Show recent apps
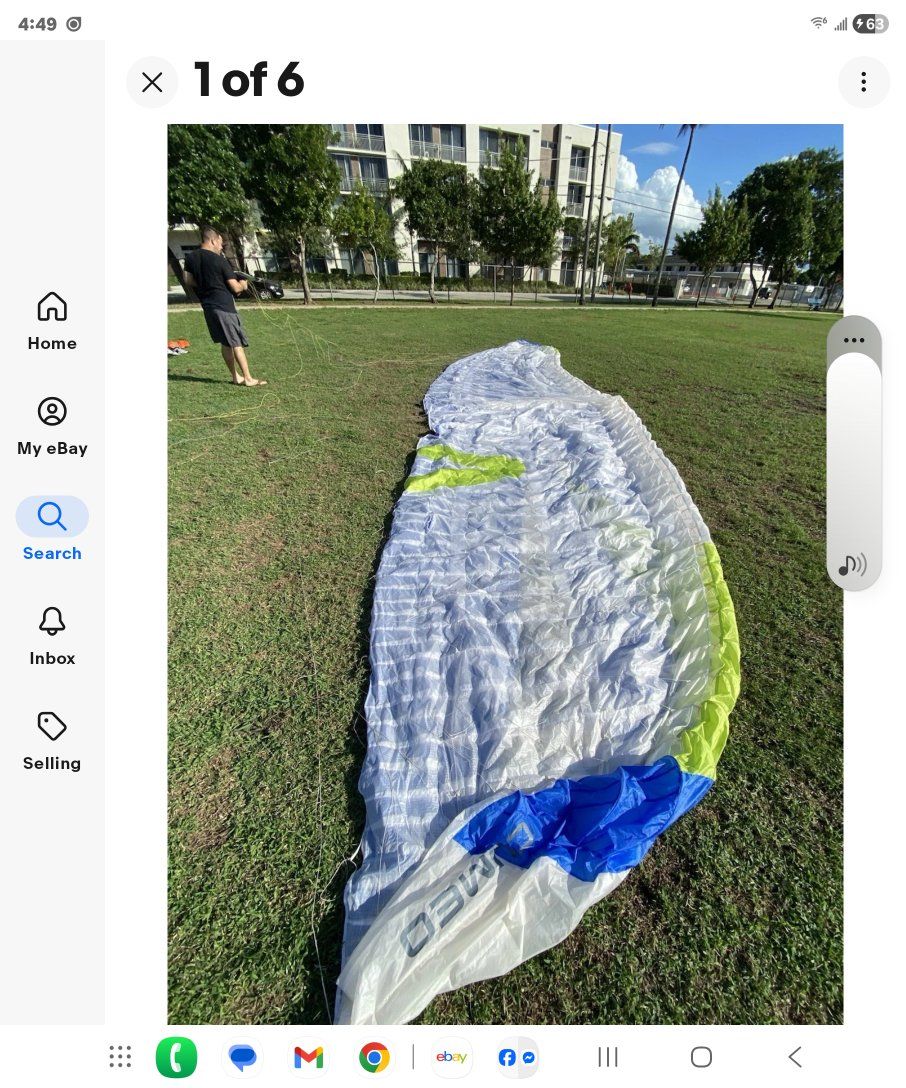The height and width of the screenshot is (1088, 906). tap(607, 1057)
